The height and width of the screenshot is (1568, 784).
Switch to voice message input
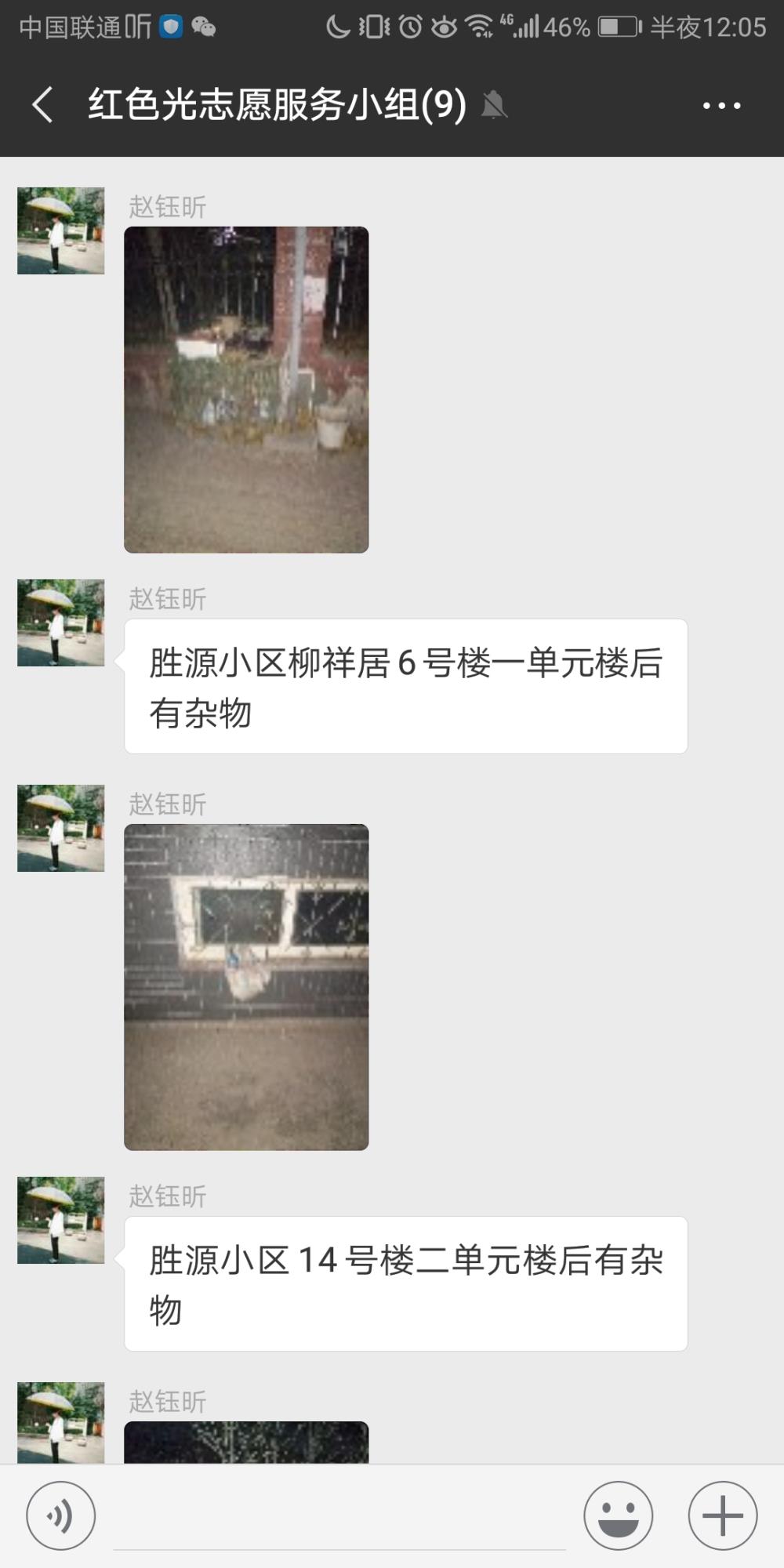coord(61,1515)
